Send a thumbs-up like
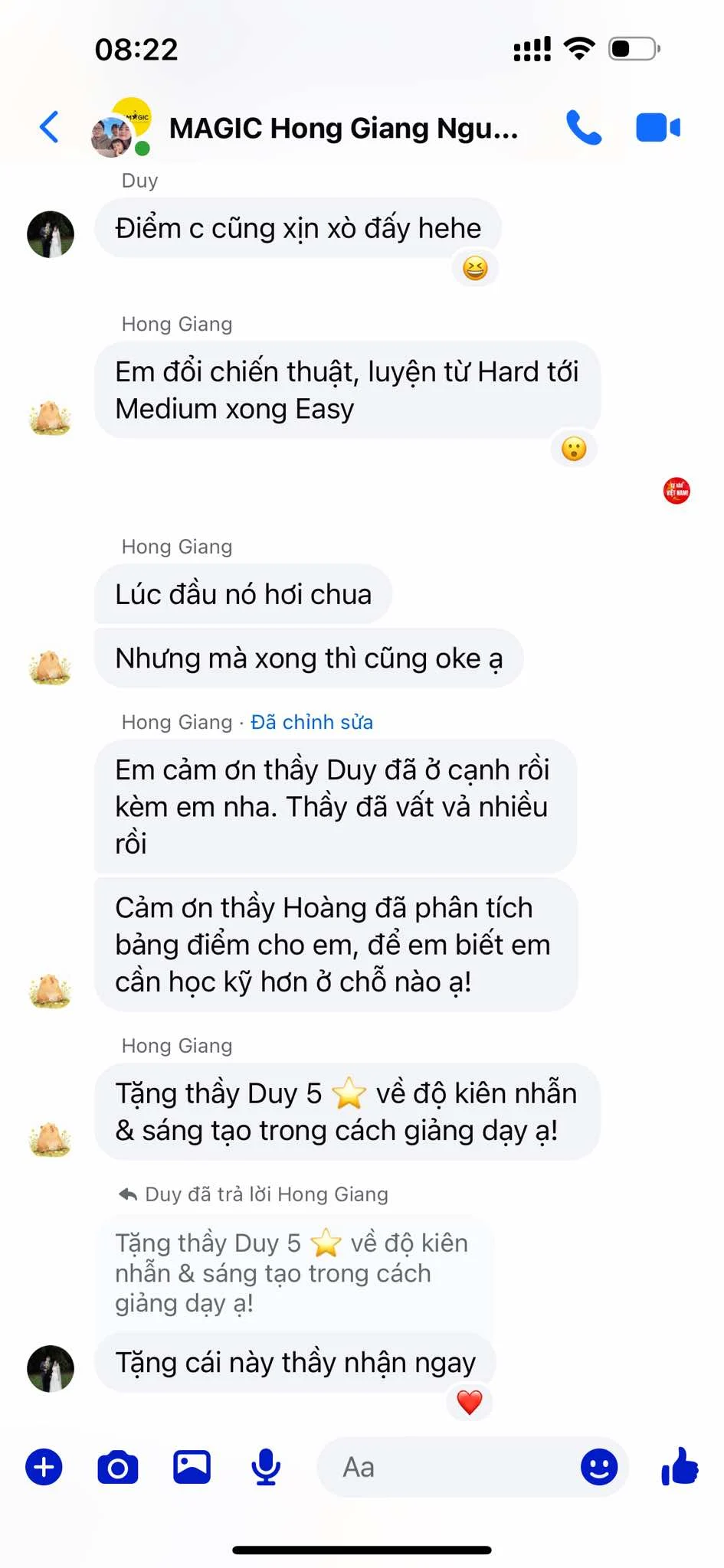Image resolution: width=724 pixels, height=1568 pixels. point(680,1465)
